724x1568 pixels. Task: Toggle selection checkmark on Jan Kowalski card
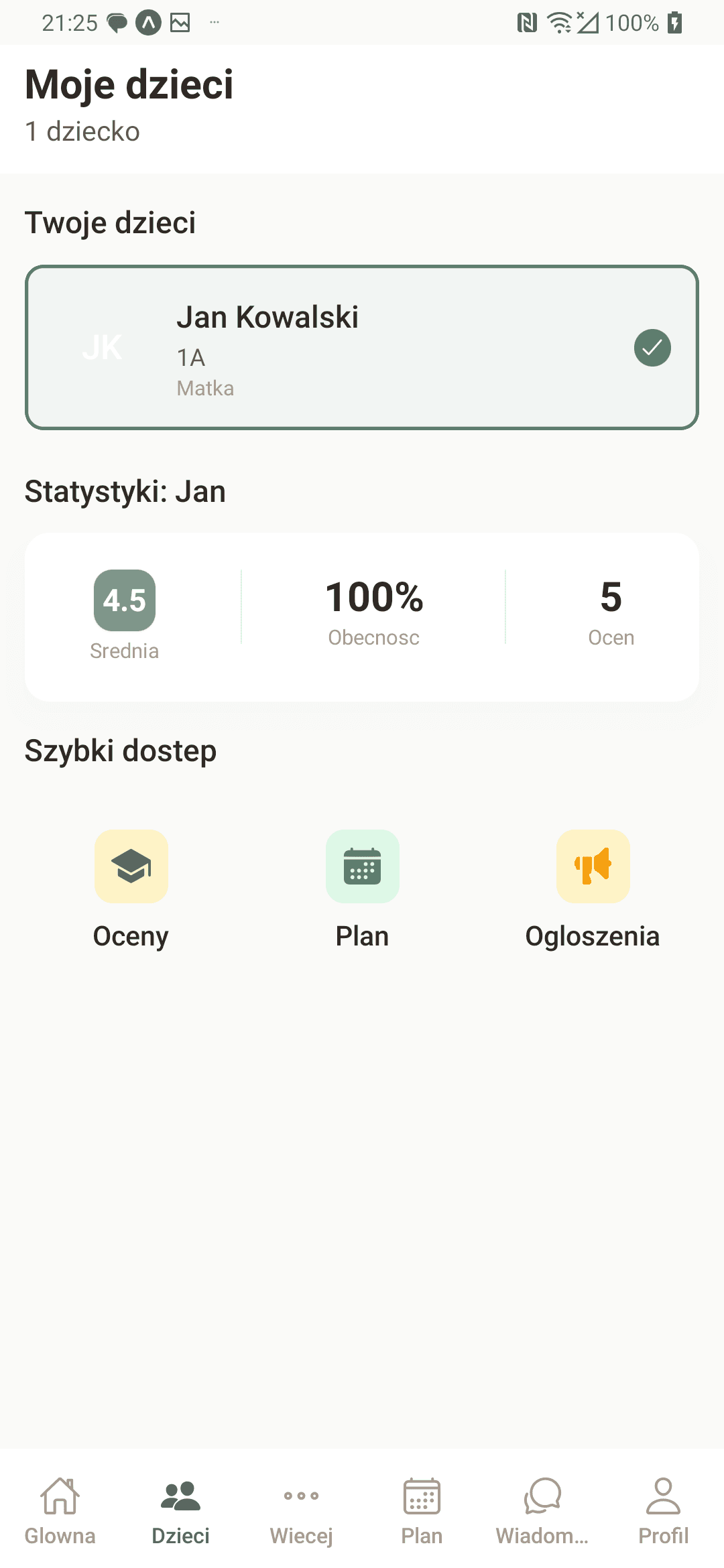tap(652, 347)
